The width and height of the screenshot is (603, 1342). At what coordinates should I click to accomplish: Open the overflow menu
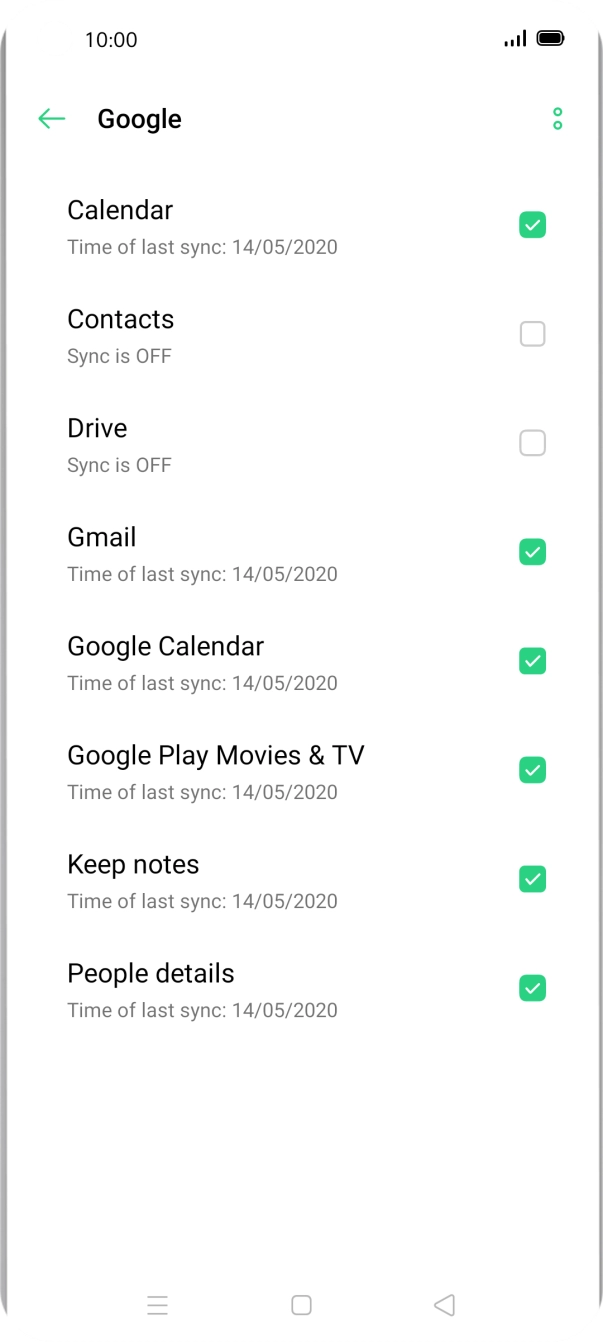point(557,119)
